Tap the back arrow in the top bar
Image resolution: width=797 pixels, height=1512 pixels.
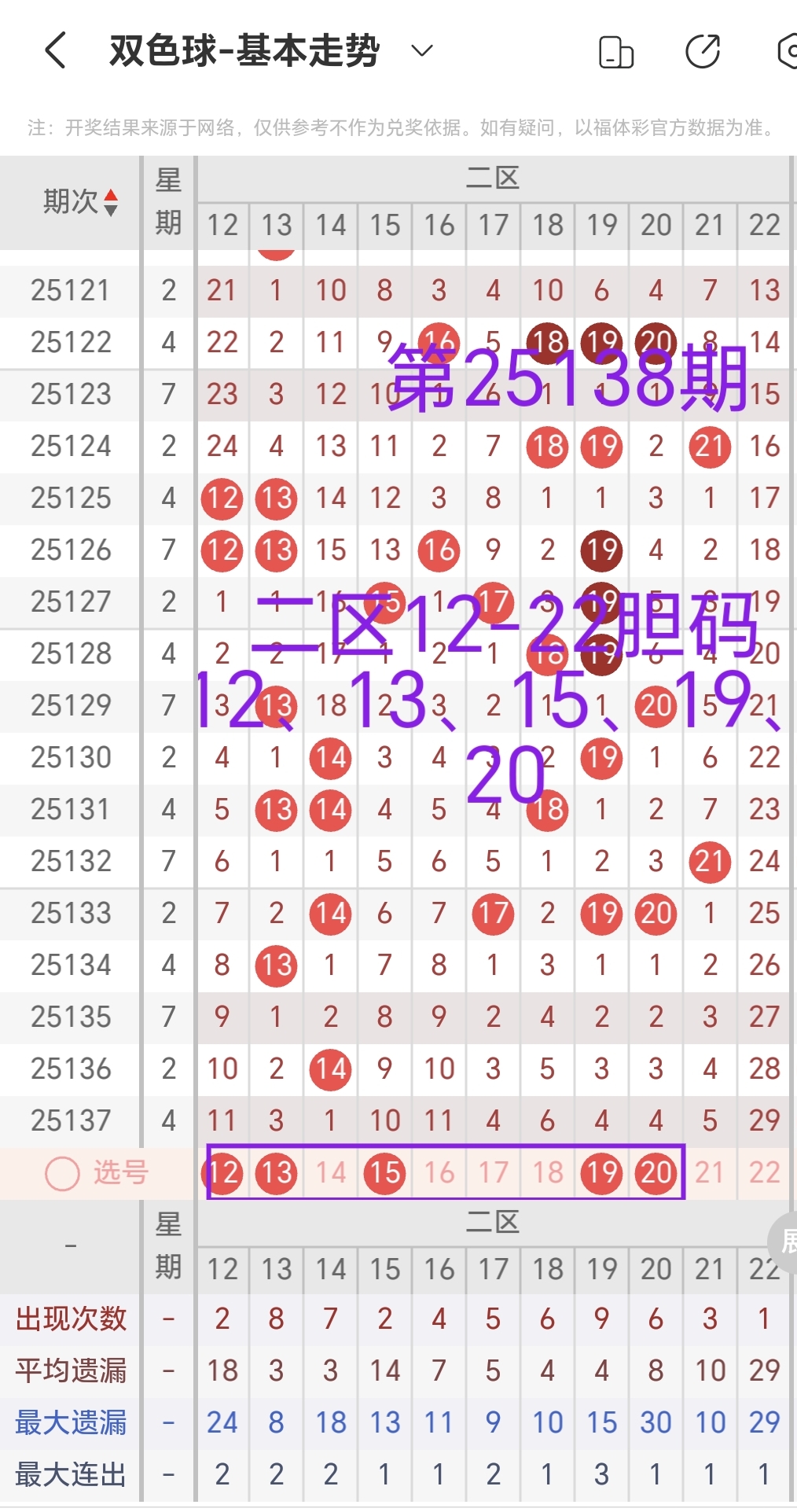point(53,50)
